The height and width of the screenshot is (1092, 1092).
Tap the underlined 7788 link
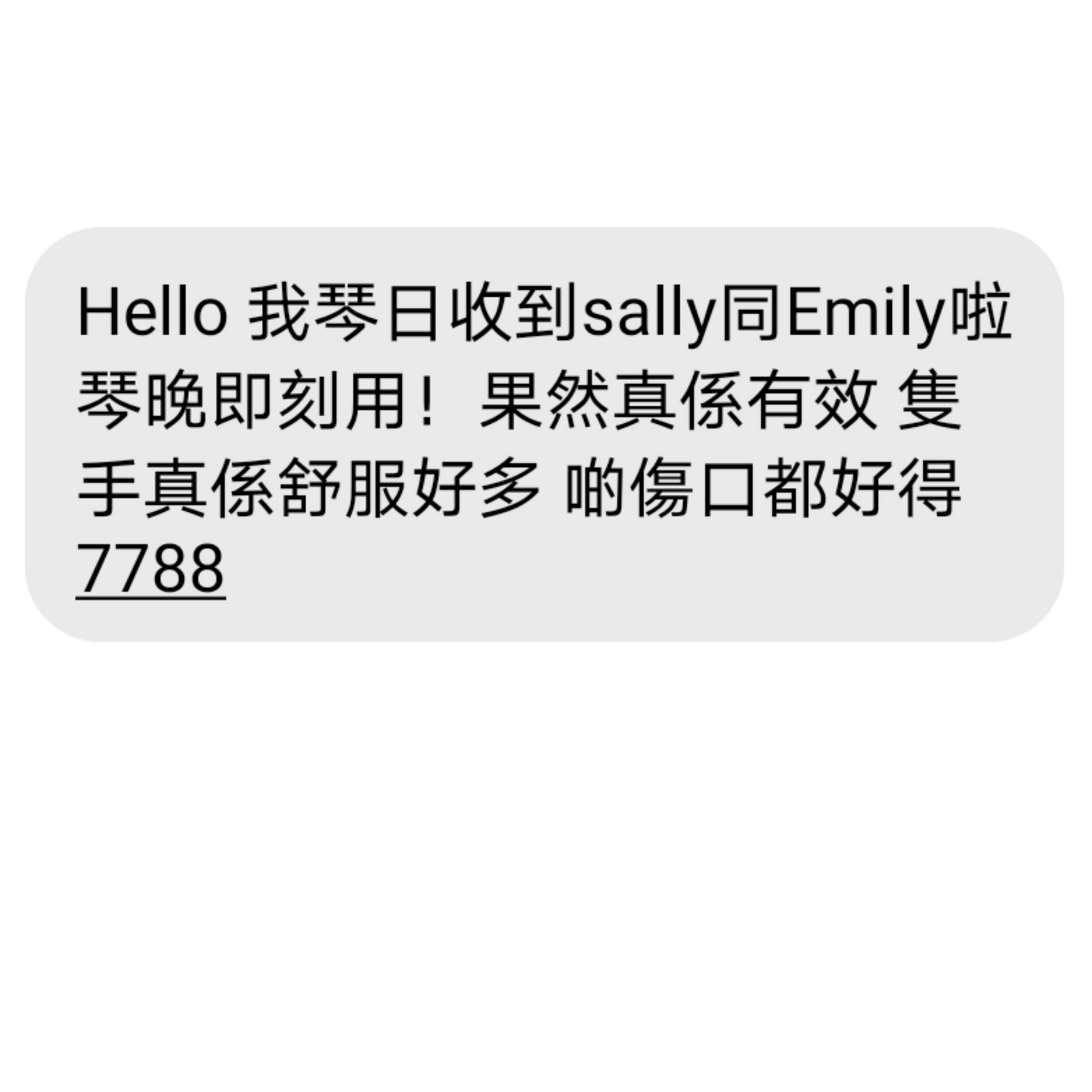tap(150, 571)
